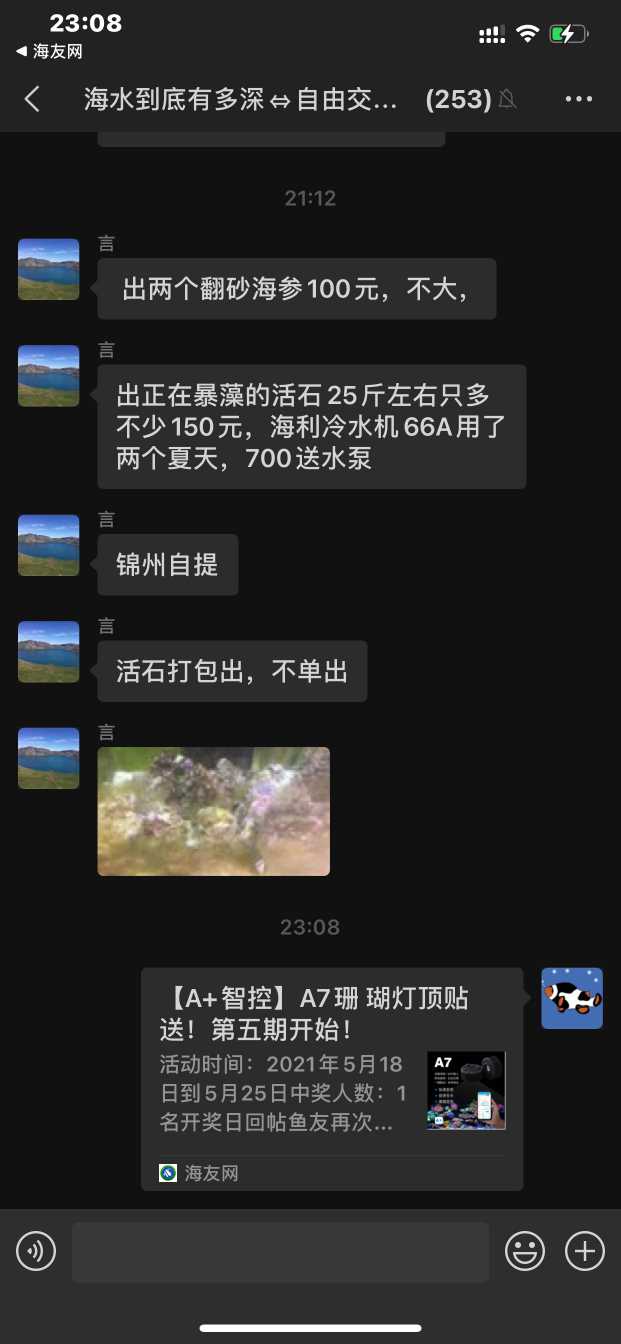Open the chat's three-dot options menu

coord(579,99)
